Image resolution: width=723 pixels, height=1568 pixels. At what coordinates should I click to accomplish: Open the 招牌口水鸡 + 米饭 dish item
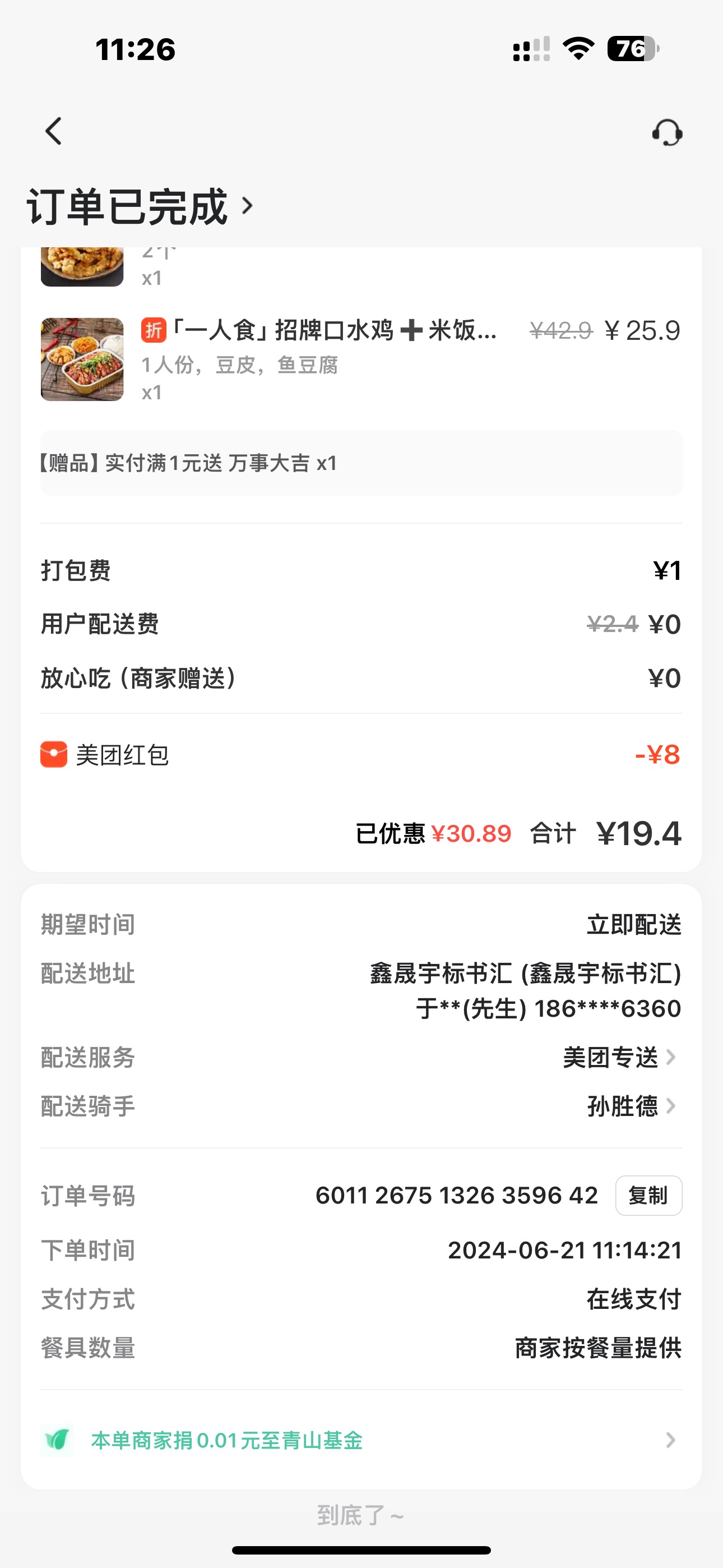[x=333, y=331]
